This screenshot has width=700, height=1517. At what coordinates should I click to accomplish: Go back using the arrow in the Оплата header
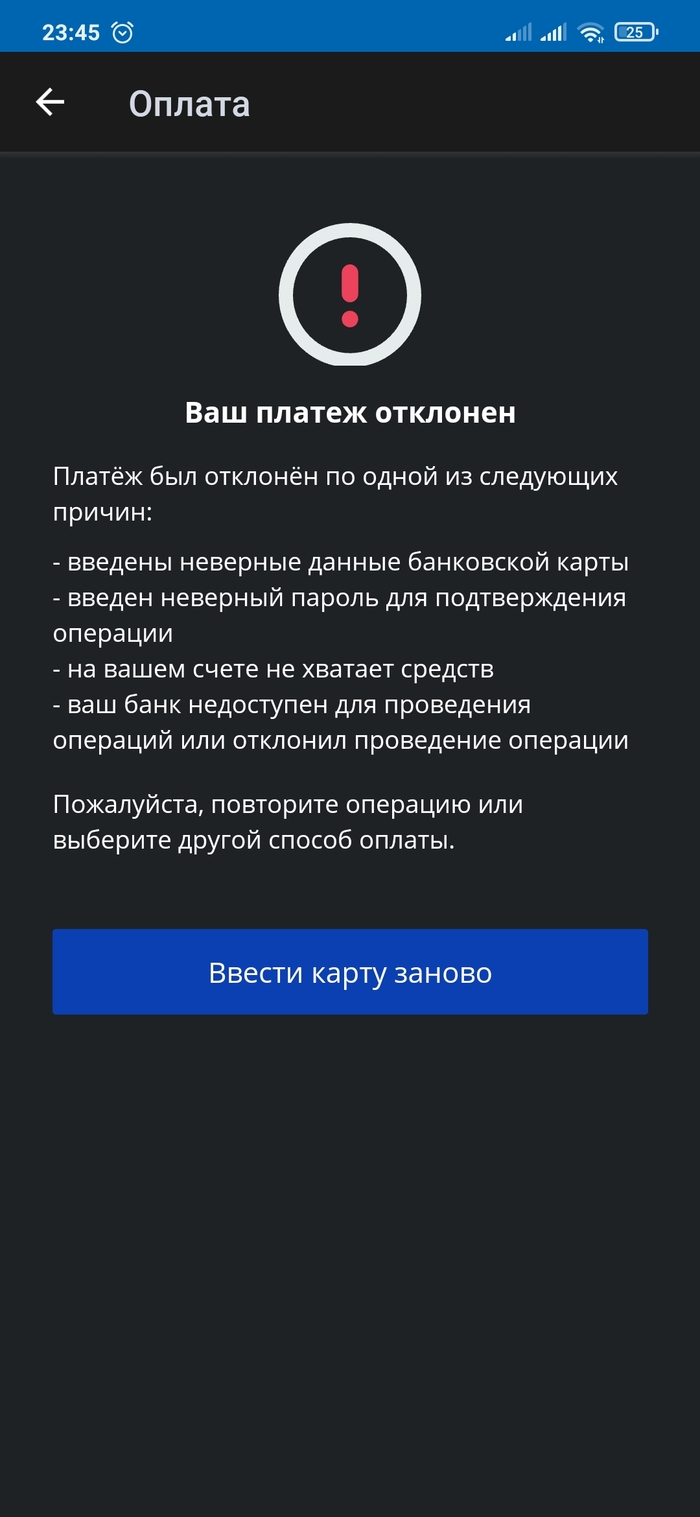50,102
